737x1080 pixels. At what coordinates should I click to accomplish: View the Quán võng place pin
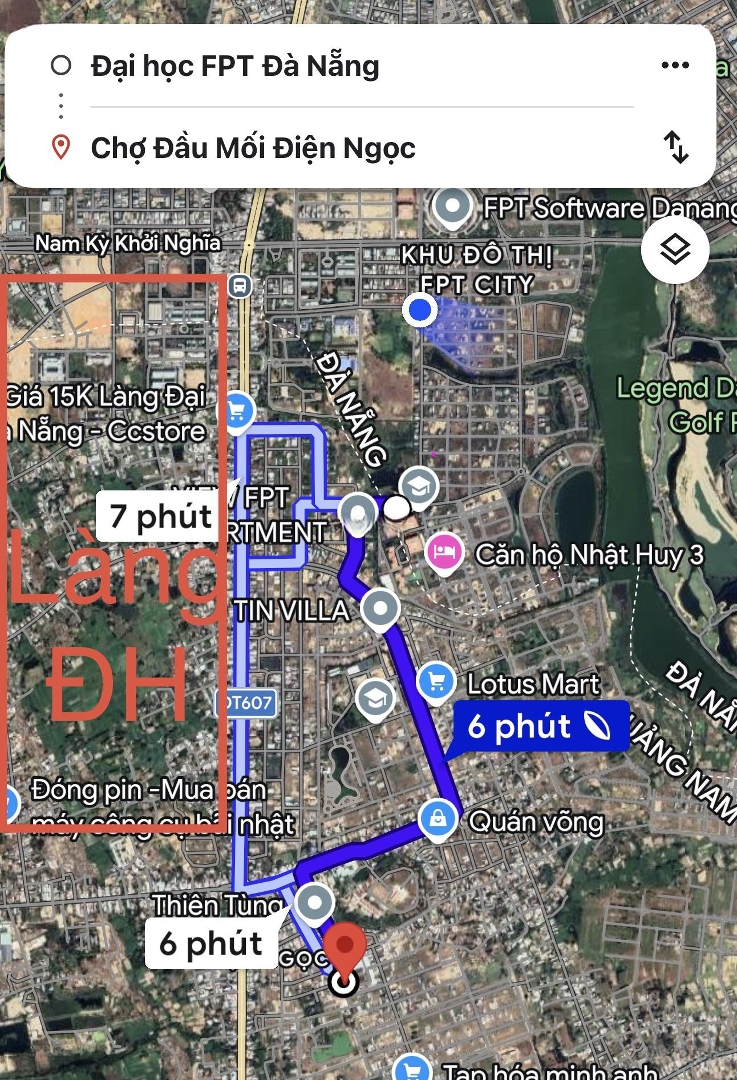pyautogui.click(x=437, y=819)
